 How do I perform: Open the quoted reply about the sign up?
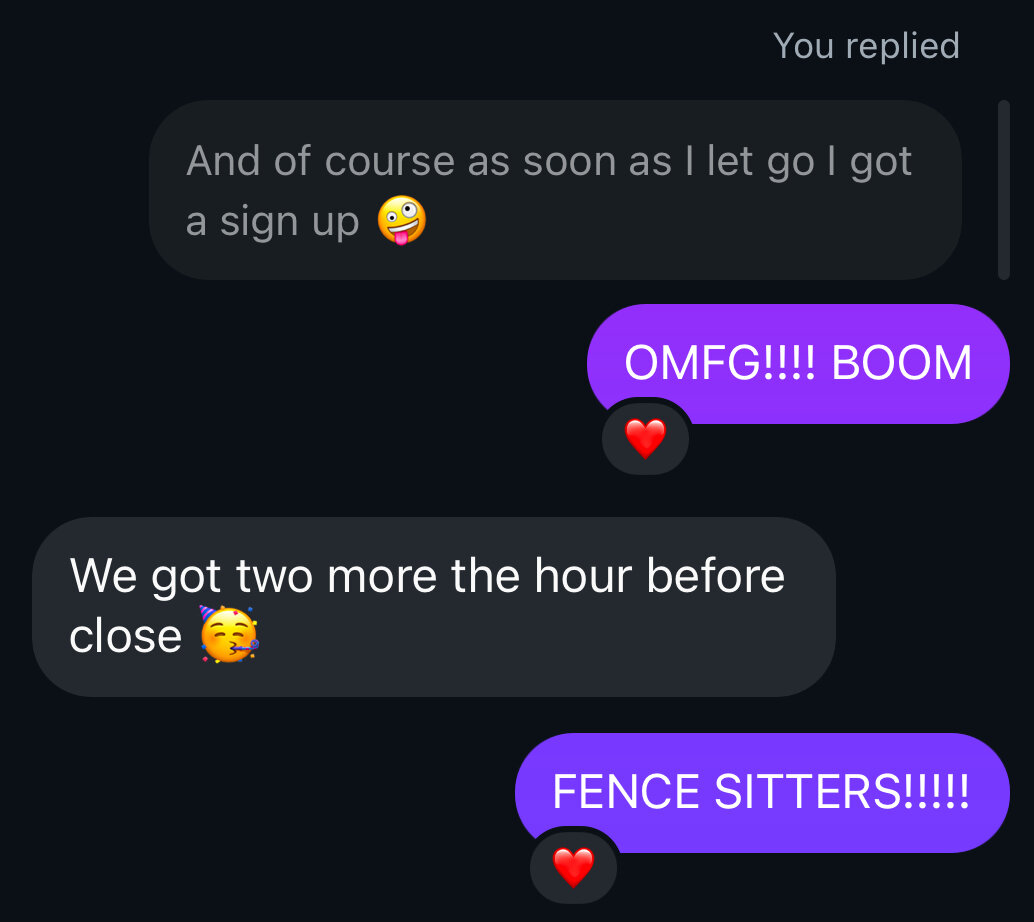click(555, 190)
